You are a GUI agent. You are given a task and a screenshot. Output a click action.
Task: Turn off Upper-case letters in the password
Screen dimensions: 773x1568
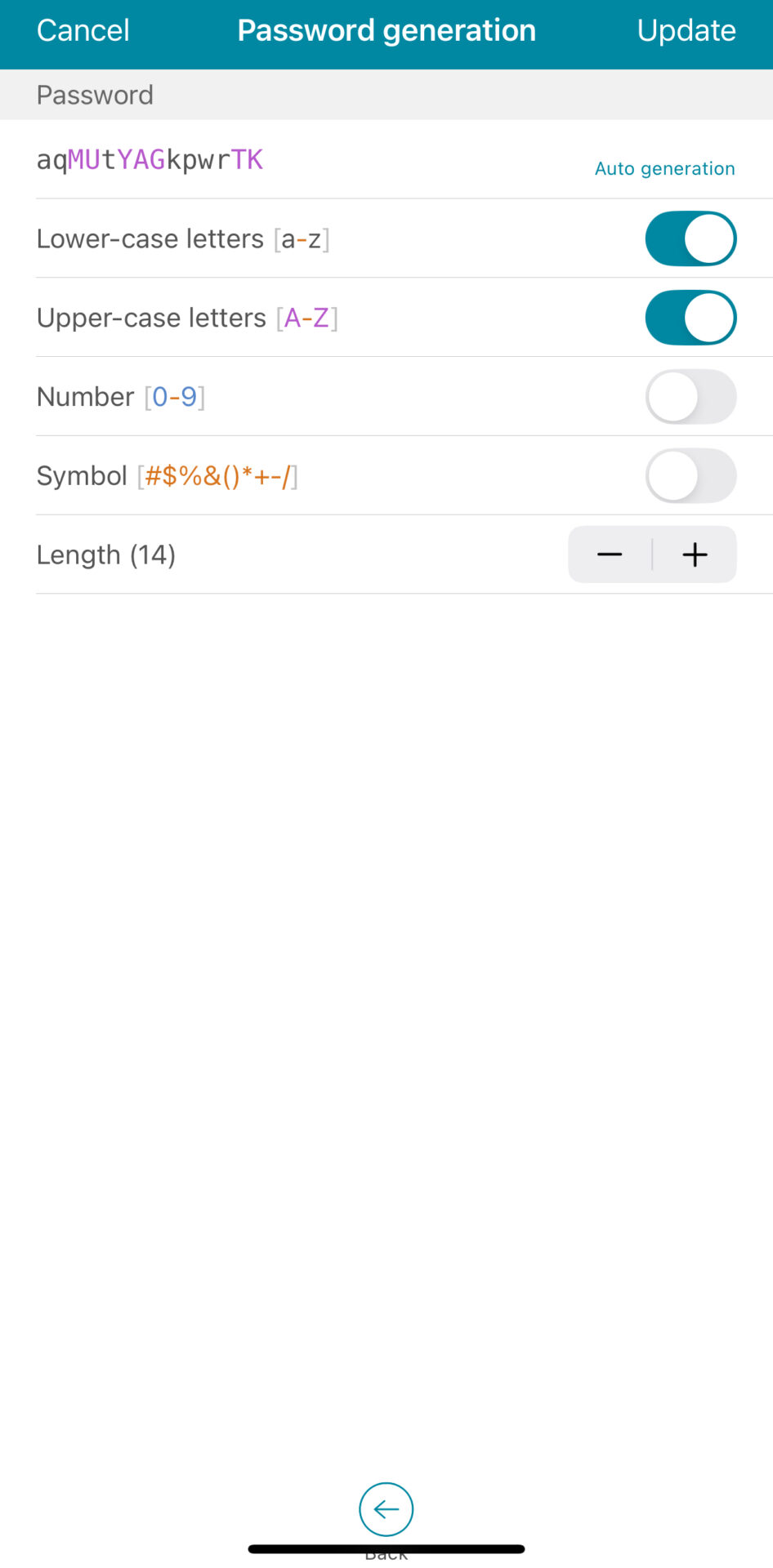coord(690,318)
